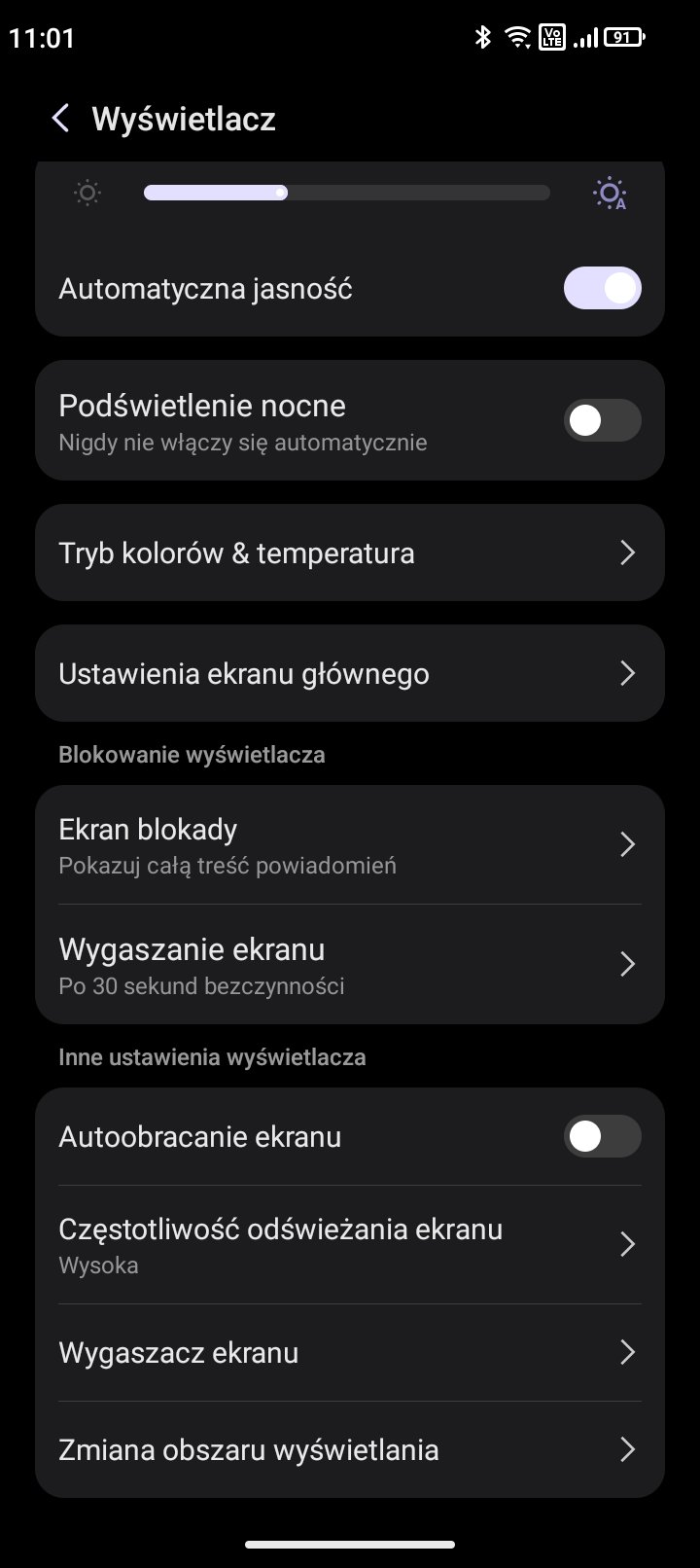Open Wygaszanie ekranu timeout options
The image size is (700, 1568).
350,965
